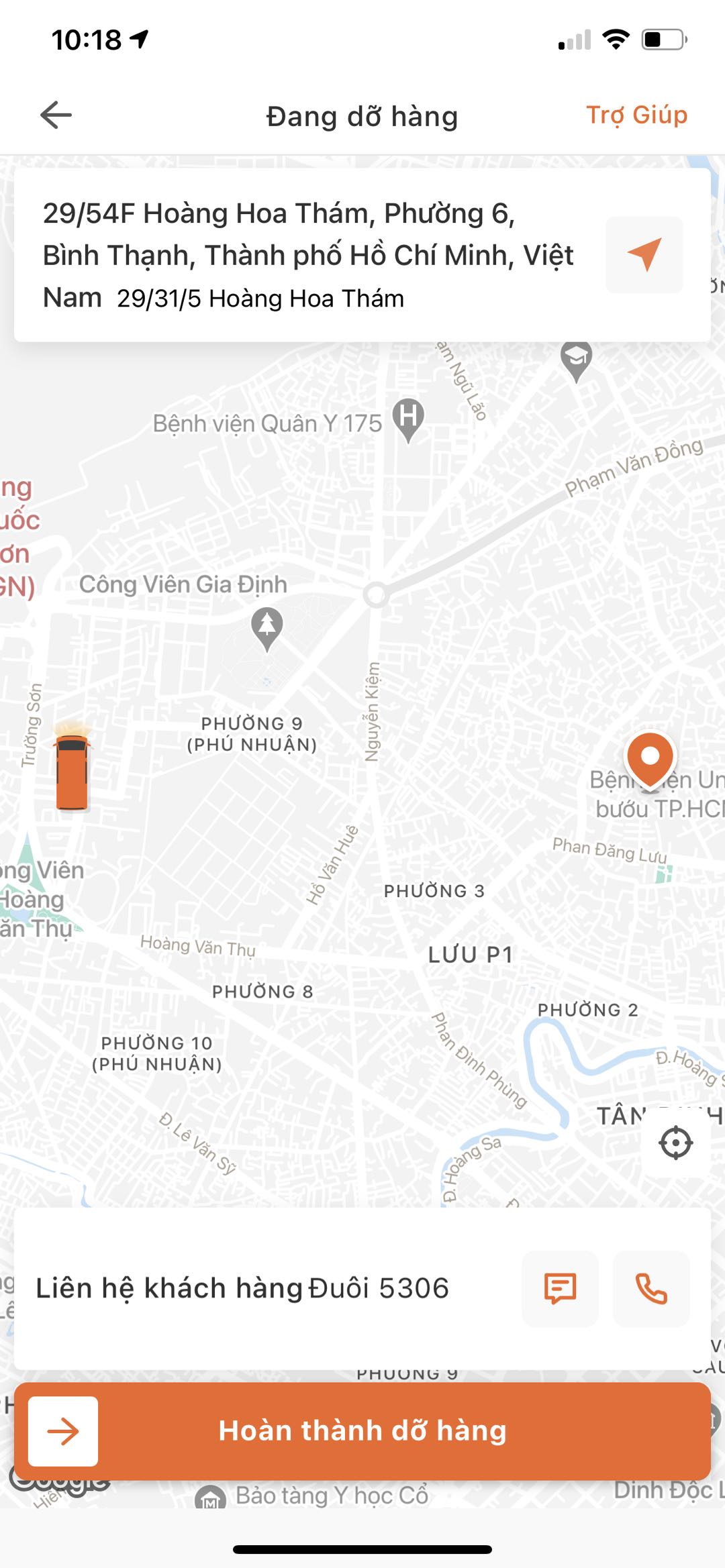Send a chat message to the customer

click(x=560, y=1288)
